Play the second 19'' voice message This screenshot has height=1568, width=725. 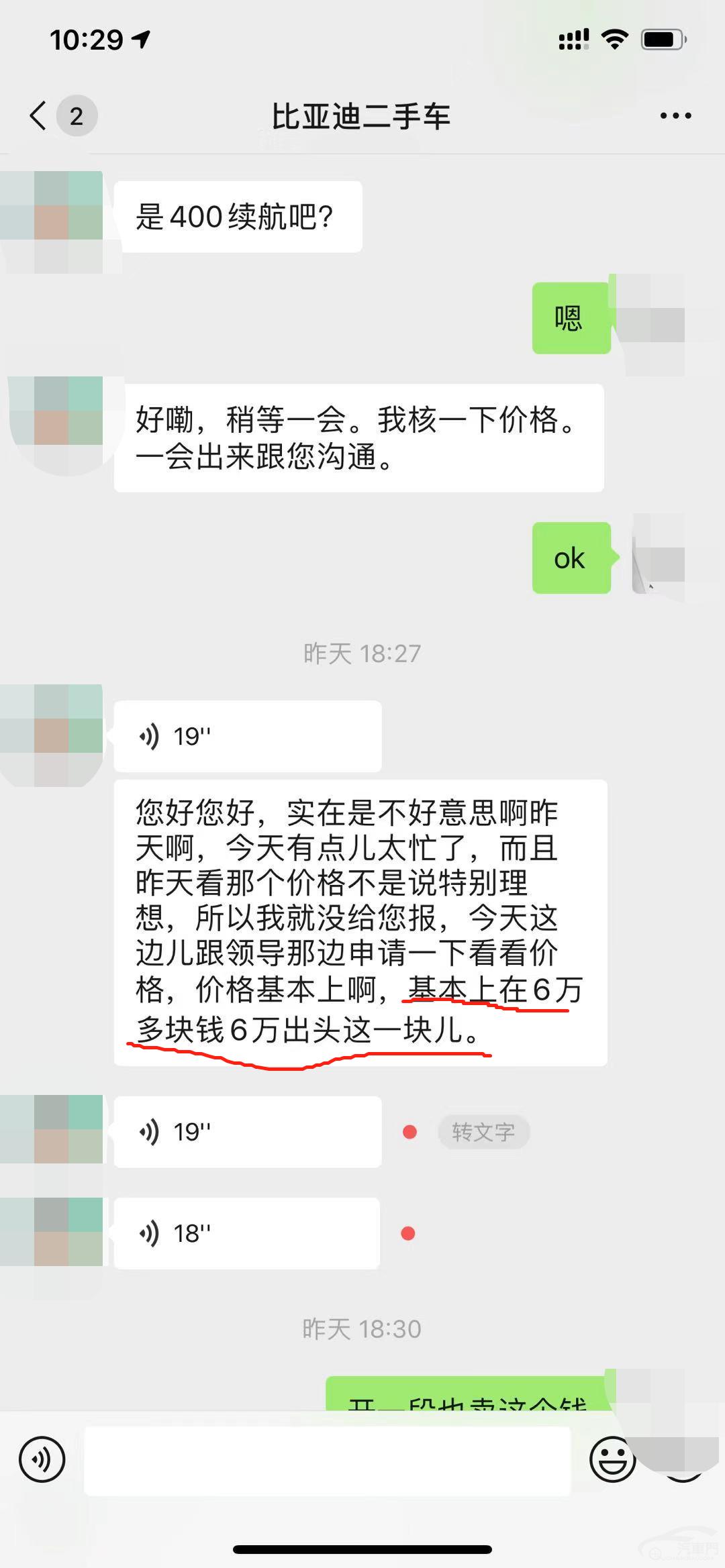point(248,1131)
